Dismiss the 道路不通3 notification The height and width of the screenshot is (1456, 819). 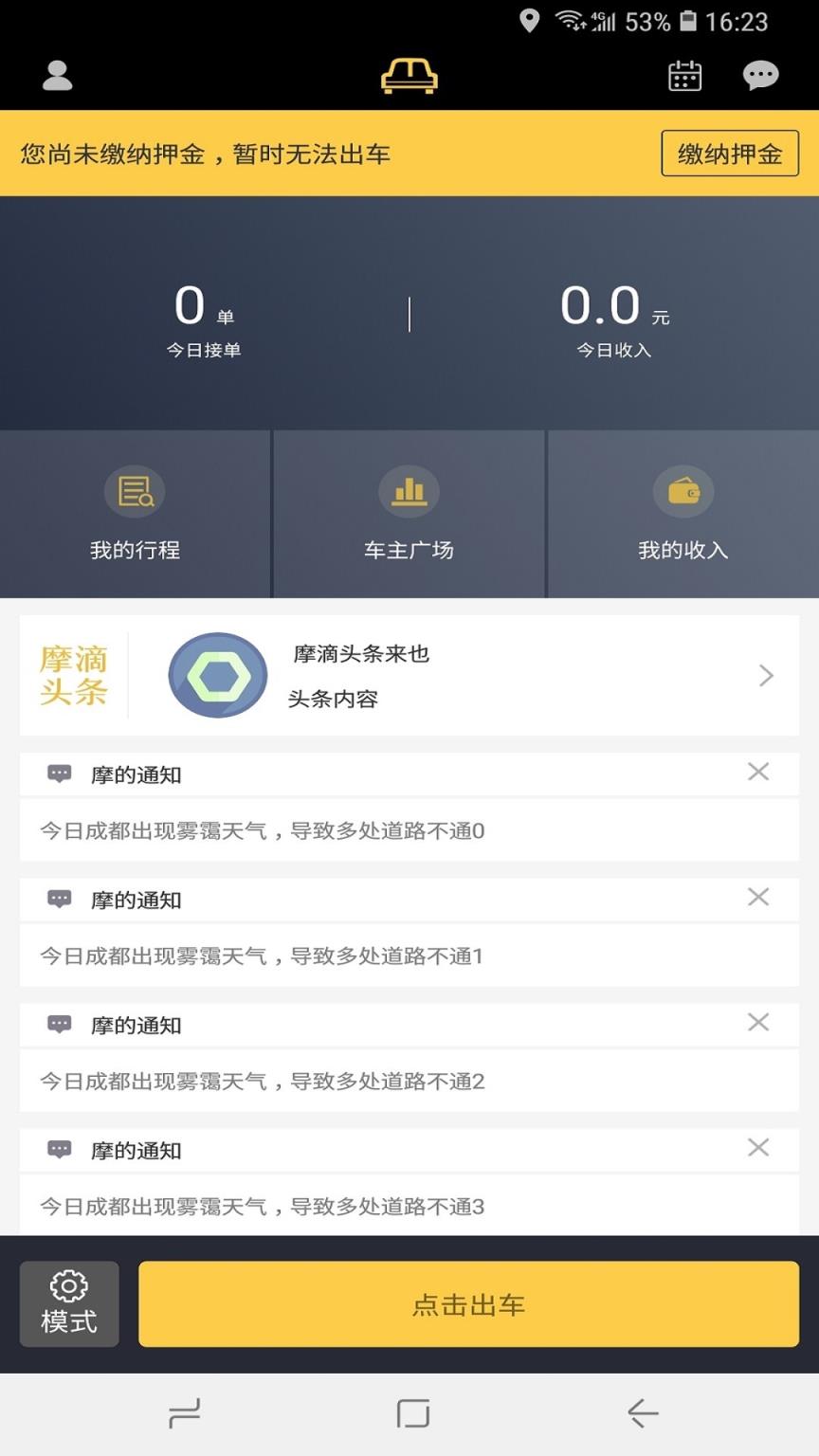tap(758, 1148)
